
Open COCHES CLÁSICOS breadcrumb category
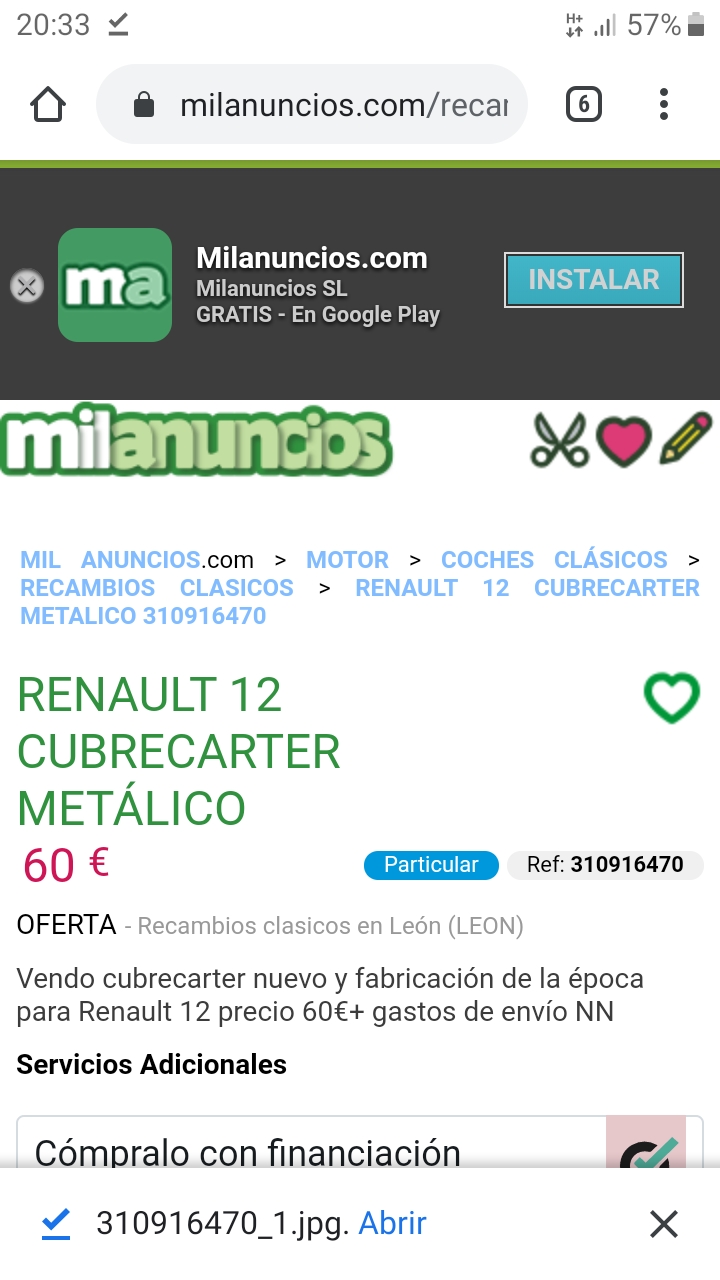(554, 560)
